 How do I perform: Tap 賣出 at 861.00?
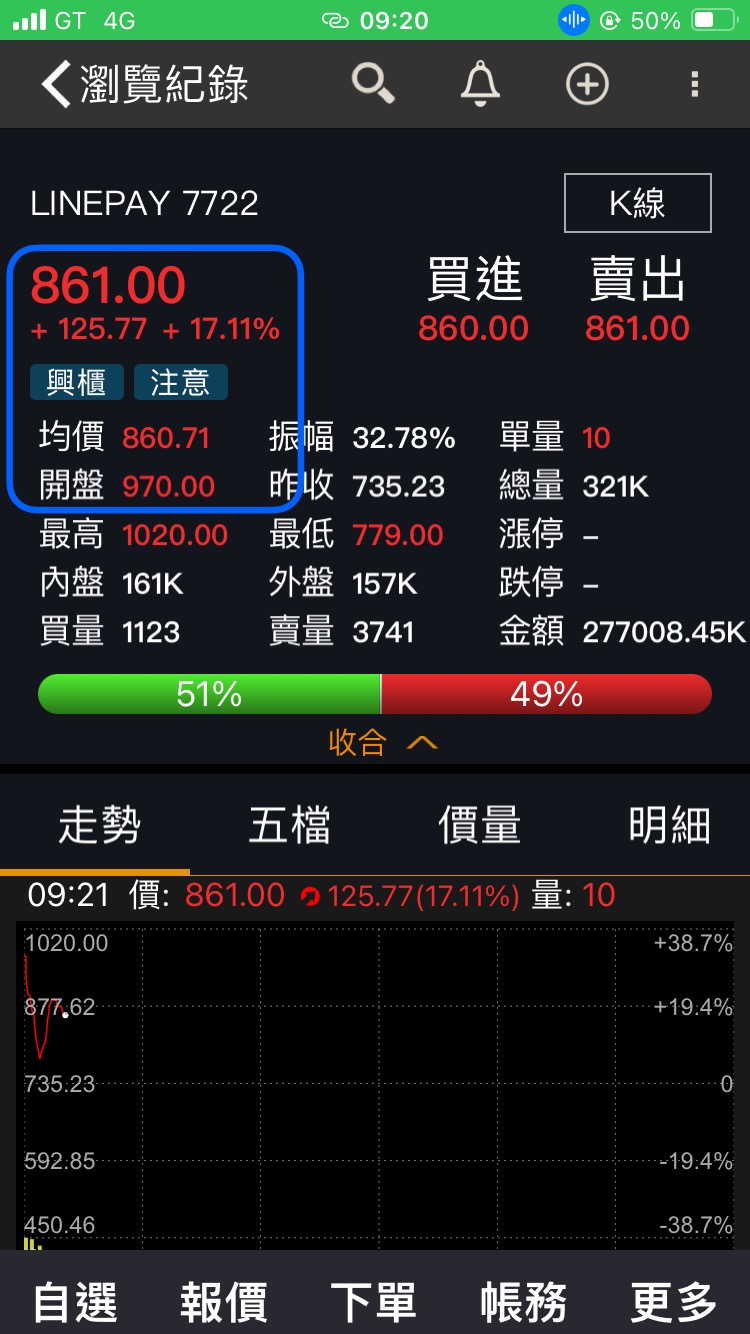(638, 300)
